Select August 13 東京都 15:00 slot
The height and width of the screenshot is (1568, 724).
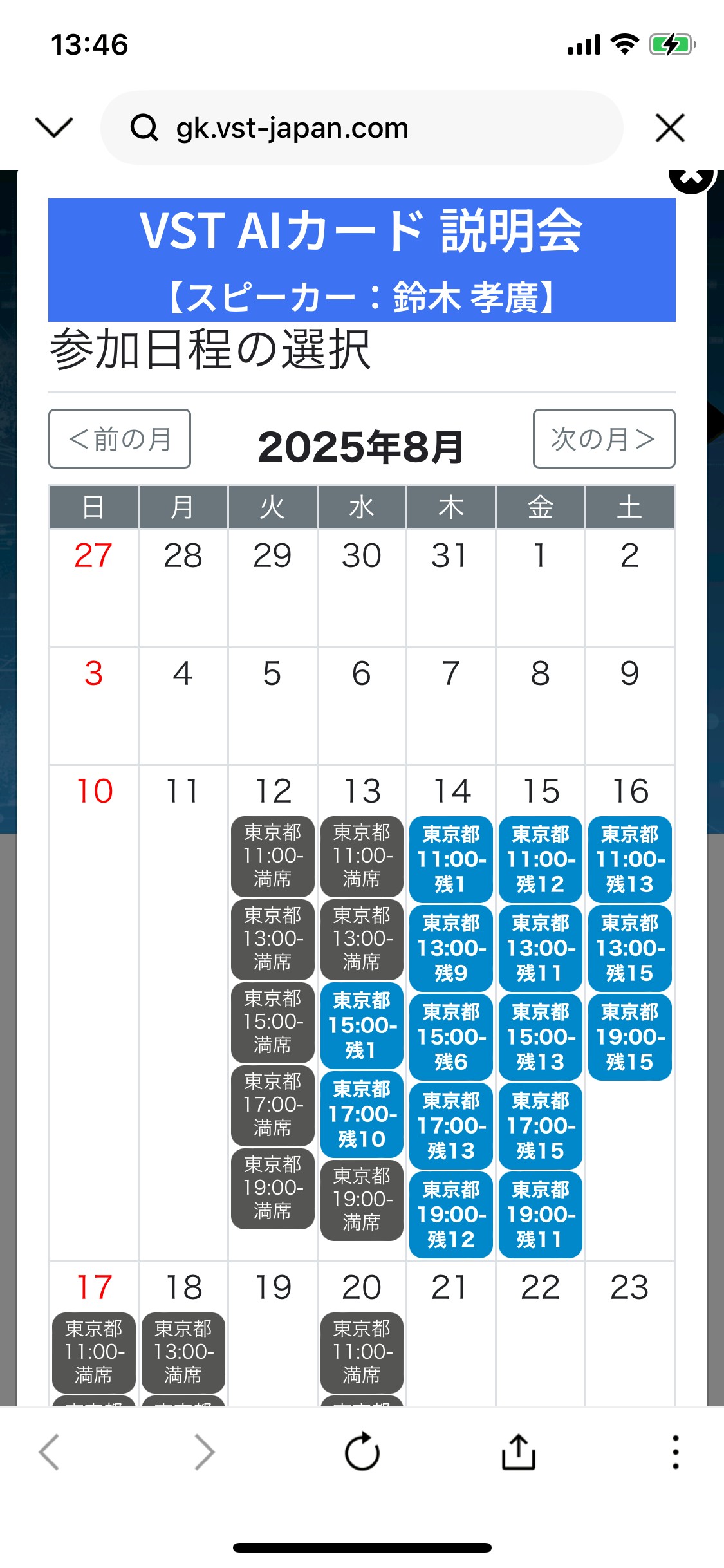(362, 1025)
